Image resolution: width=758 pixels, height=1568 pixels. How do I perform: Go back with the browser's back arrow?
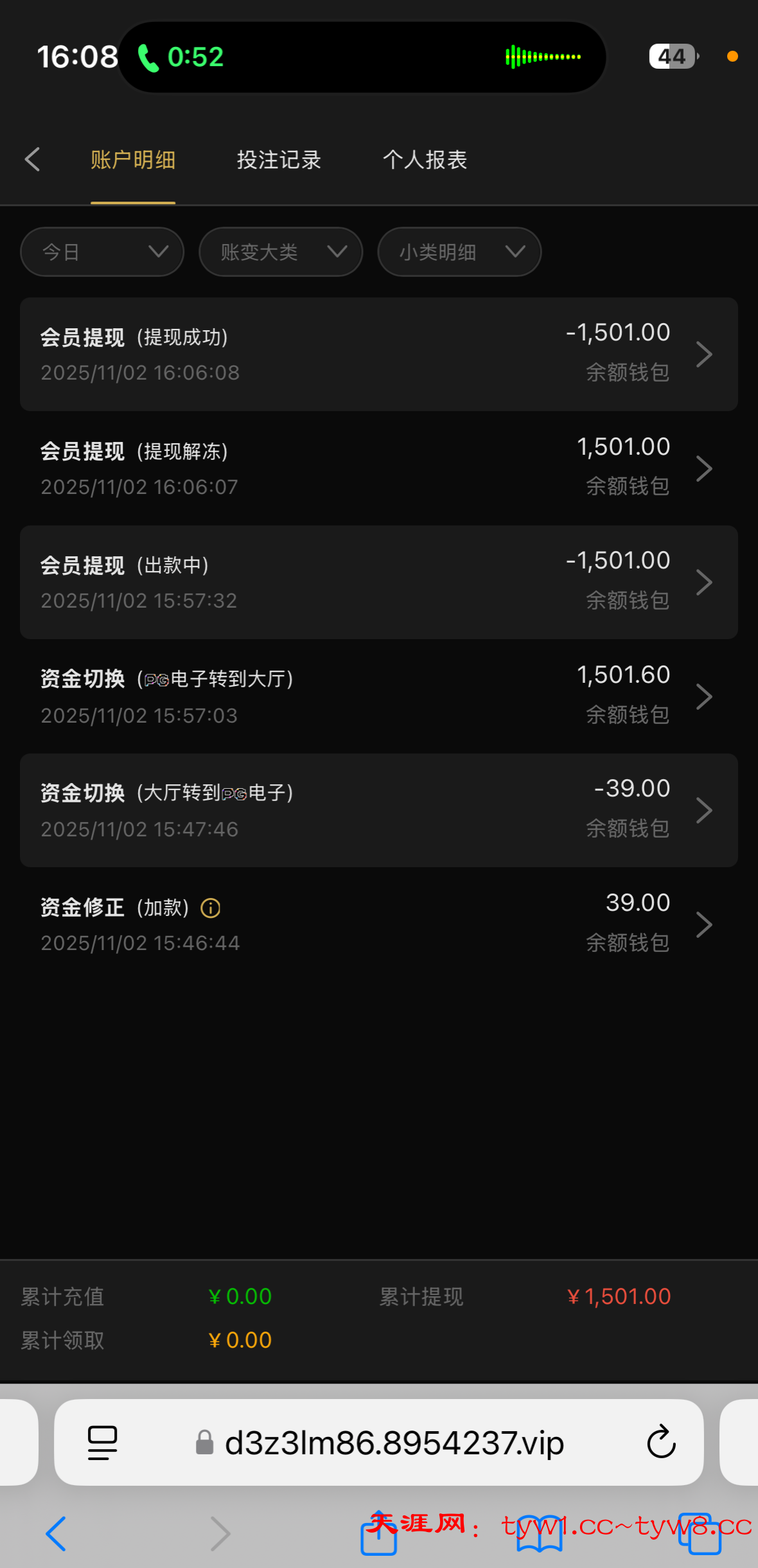coord(57,1533)
